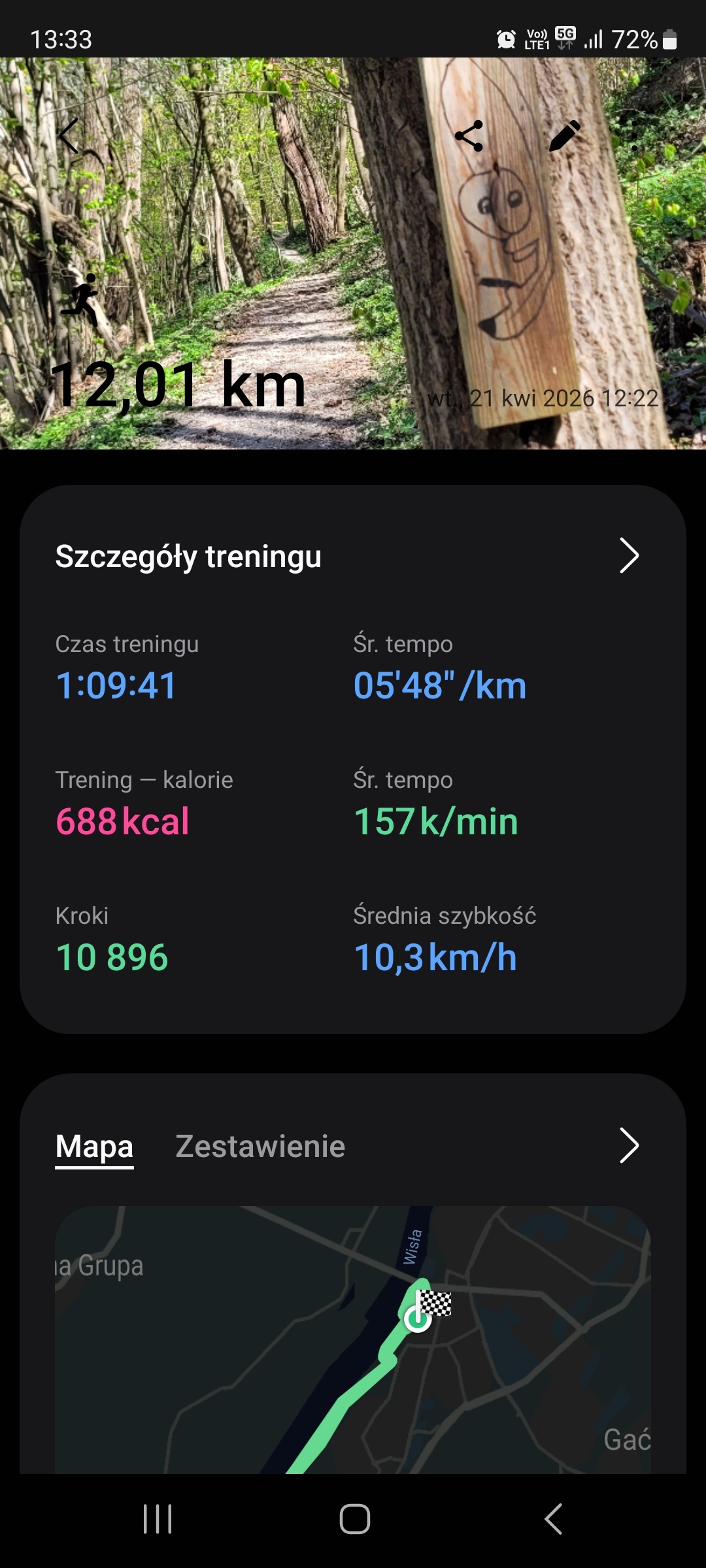Open the three-dot overflow menu
Screen dimensions: 706x1568
pyautogui.click(x=634, y=136)
